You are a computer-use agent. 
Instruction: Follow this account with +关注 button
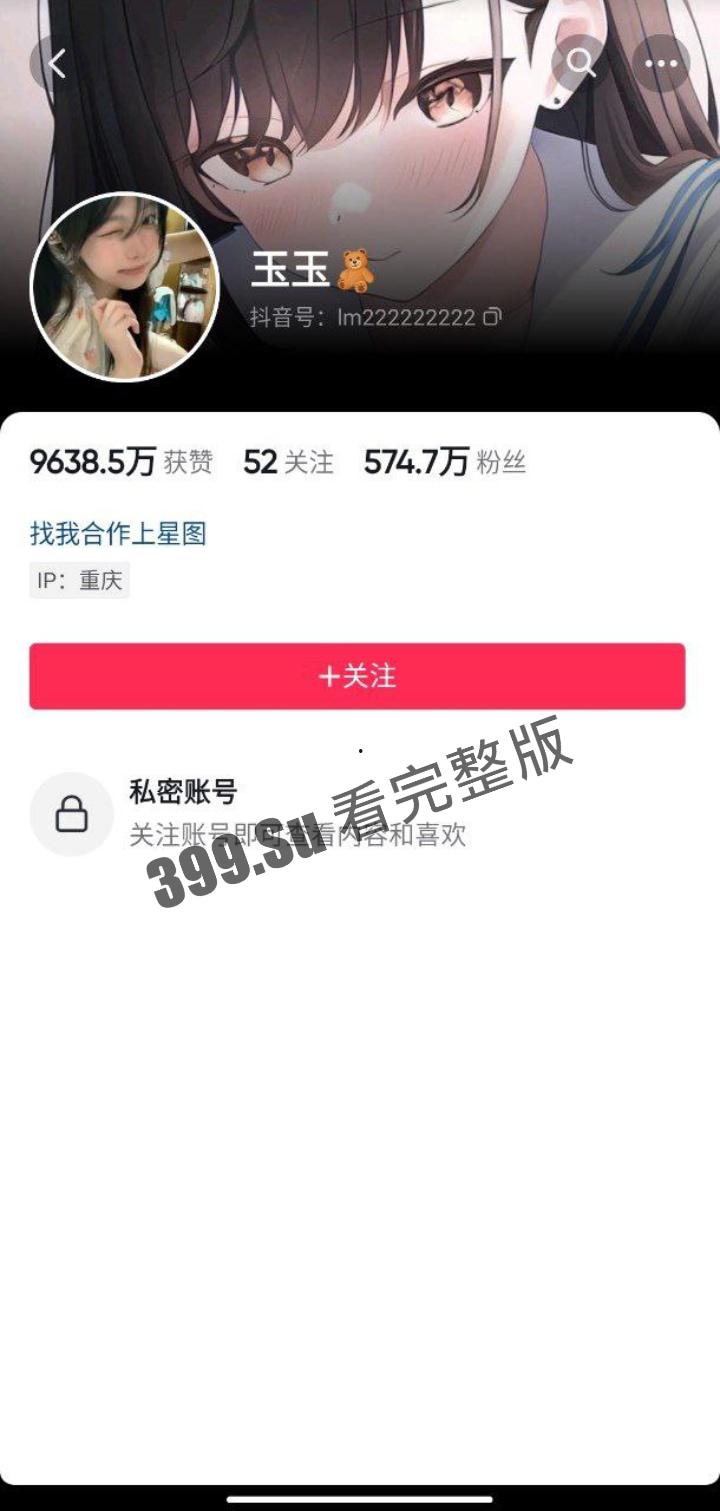click(357, 676)
